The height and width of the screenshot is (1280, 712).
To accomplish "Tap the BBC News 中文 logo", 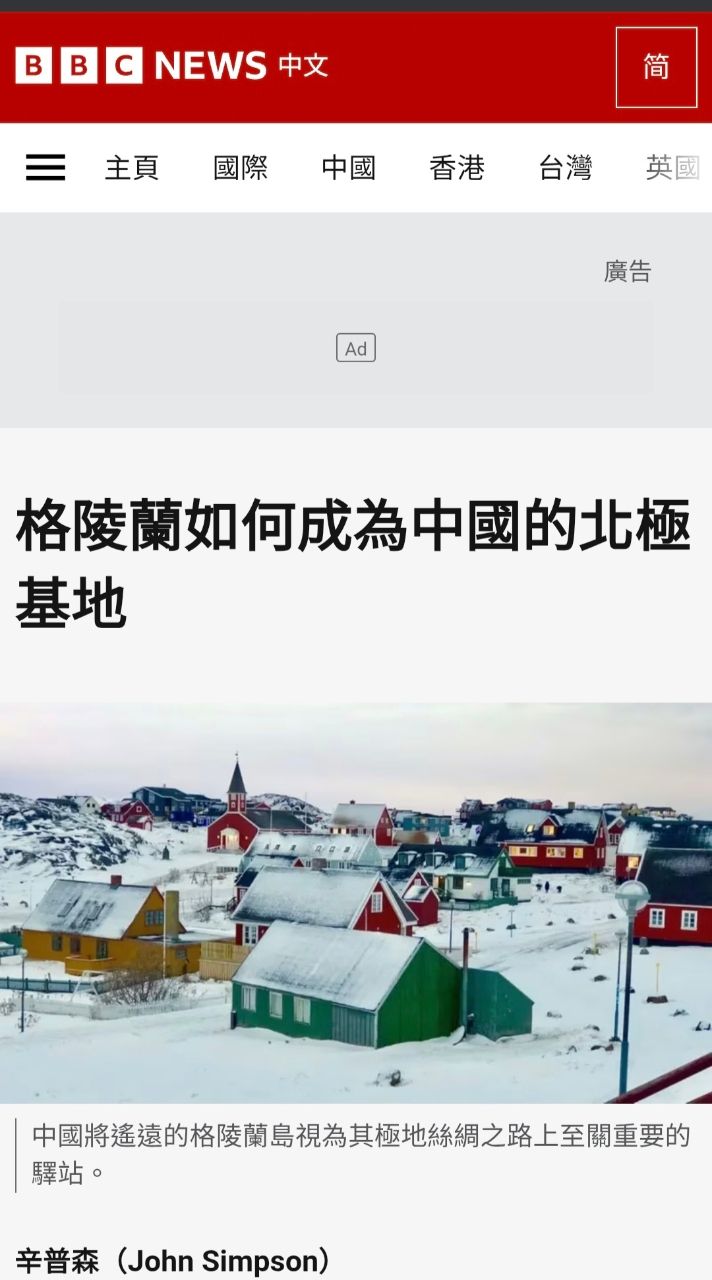I will point(172,66).
